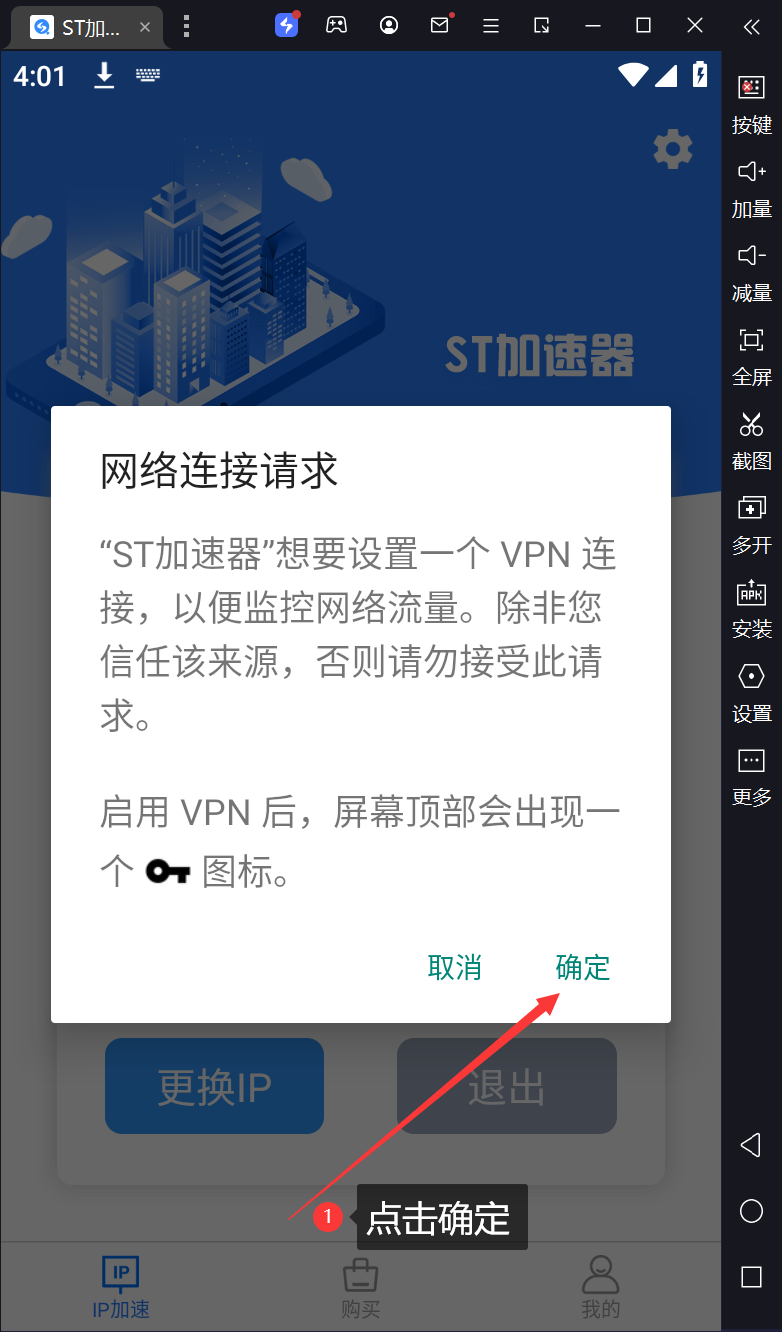This screenshot has width=782, height=1332.
Task: Enter 全屏 fullscreen mode
Action: pos(751,354)
